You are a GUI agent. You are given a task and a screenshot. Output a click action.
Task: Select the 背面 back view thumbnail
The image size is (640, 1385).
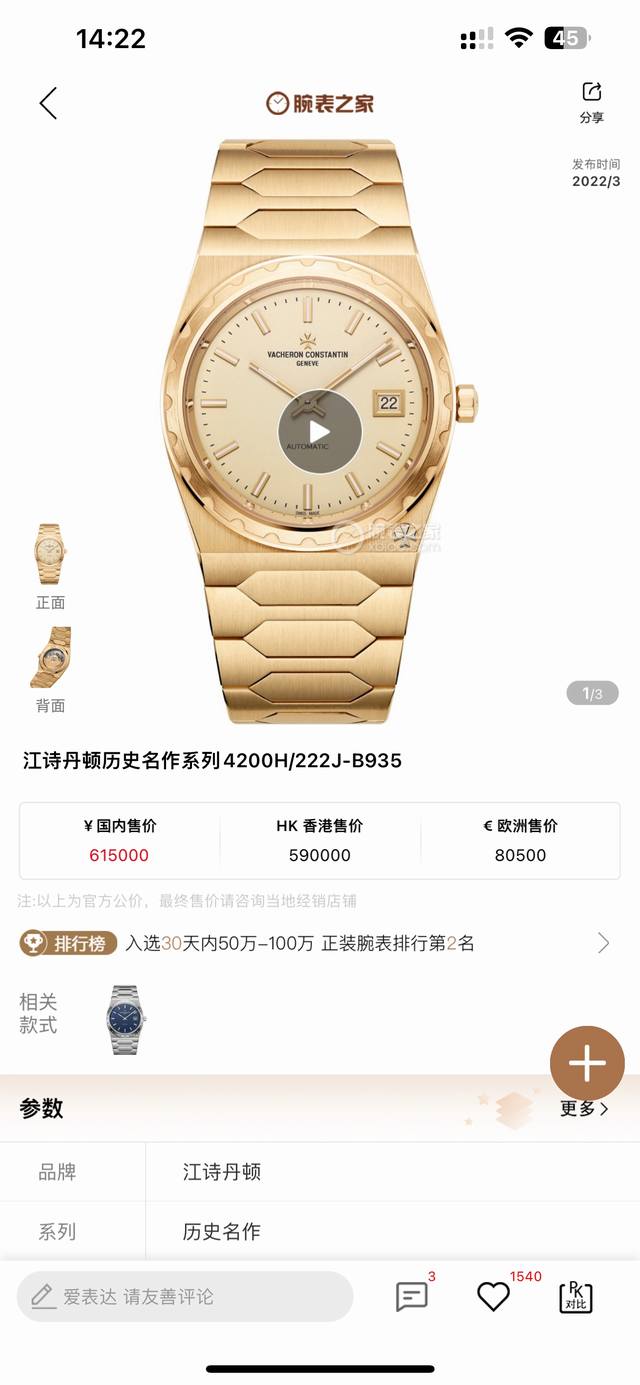[x=51, y=670]
